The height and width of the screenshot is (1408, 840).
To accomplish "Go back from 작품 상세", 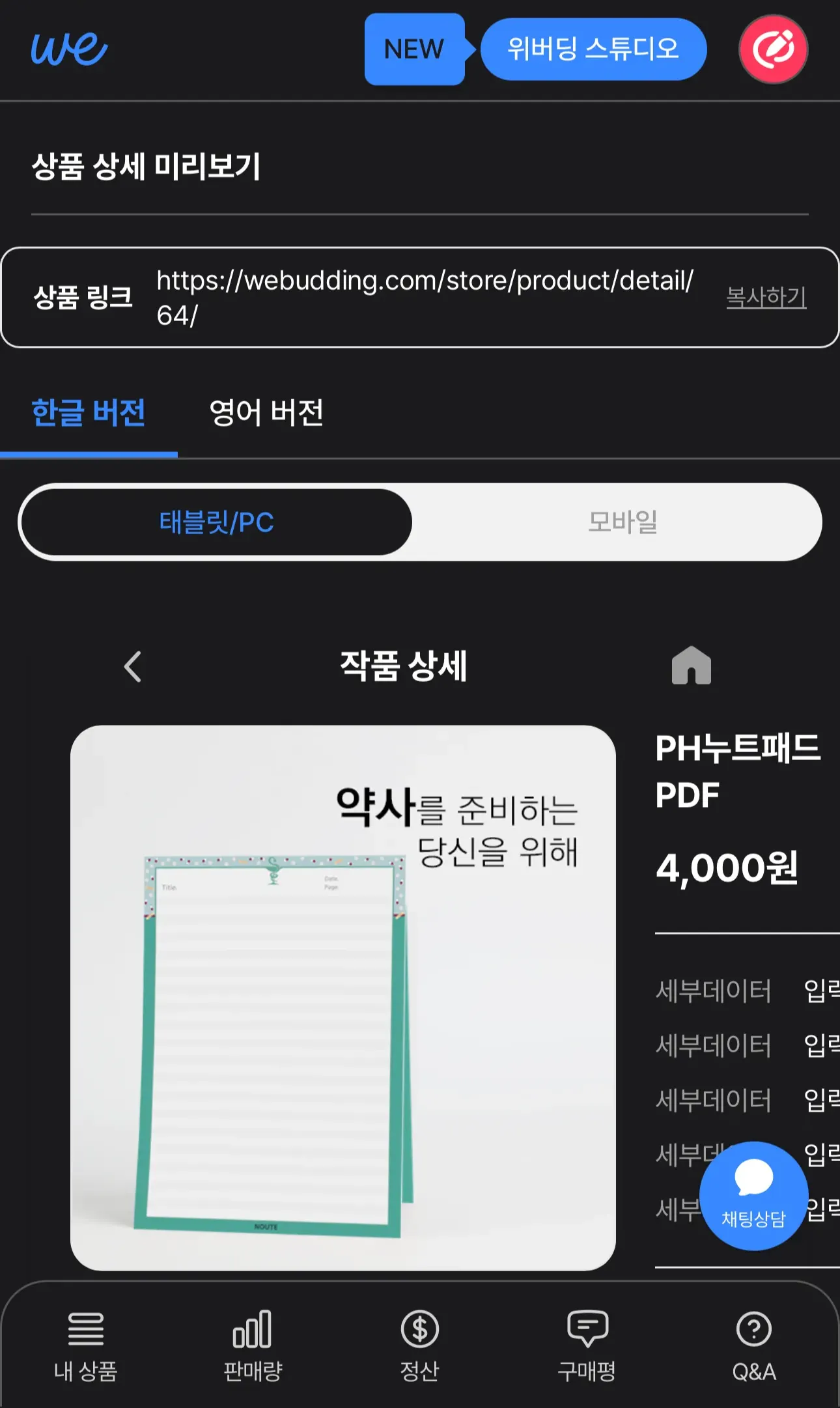I will pyautogui.click(x=133, y=666).
